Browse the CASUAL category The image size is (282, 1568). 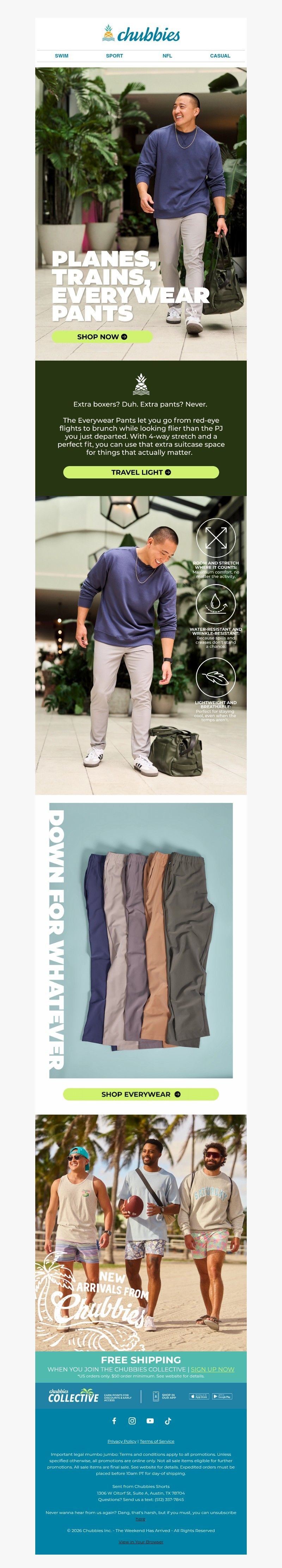click(220, 55)
